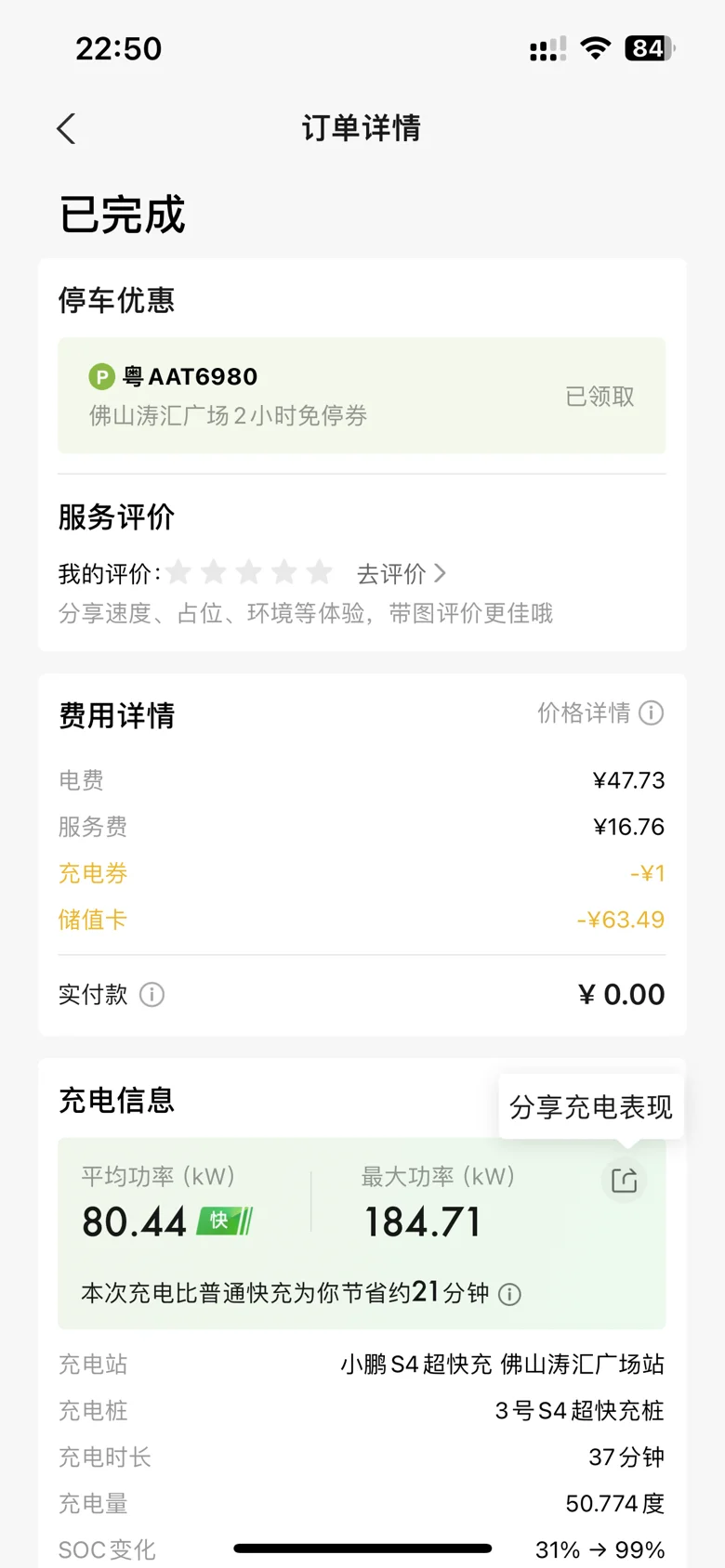725x1568 pixels.
Task: Go back from the 订单详情 page
Action: (66, 128)
